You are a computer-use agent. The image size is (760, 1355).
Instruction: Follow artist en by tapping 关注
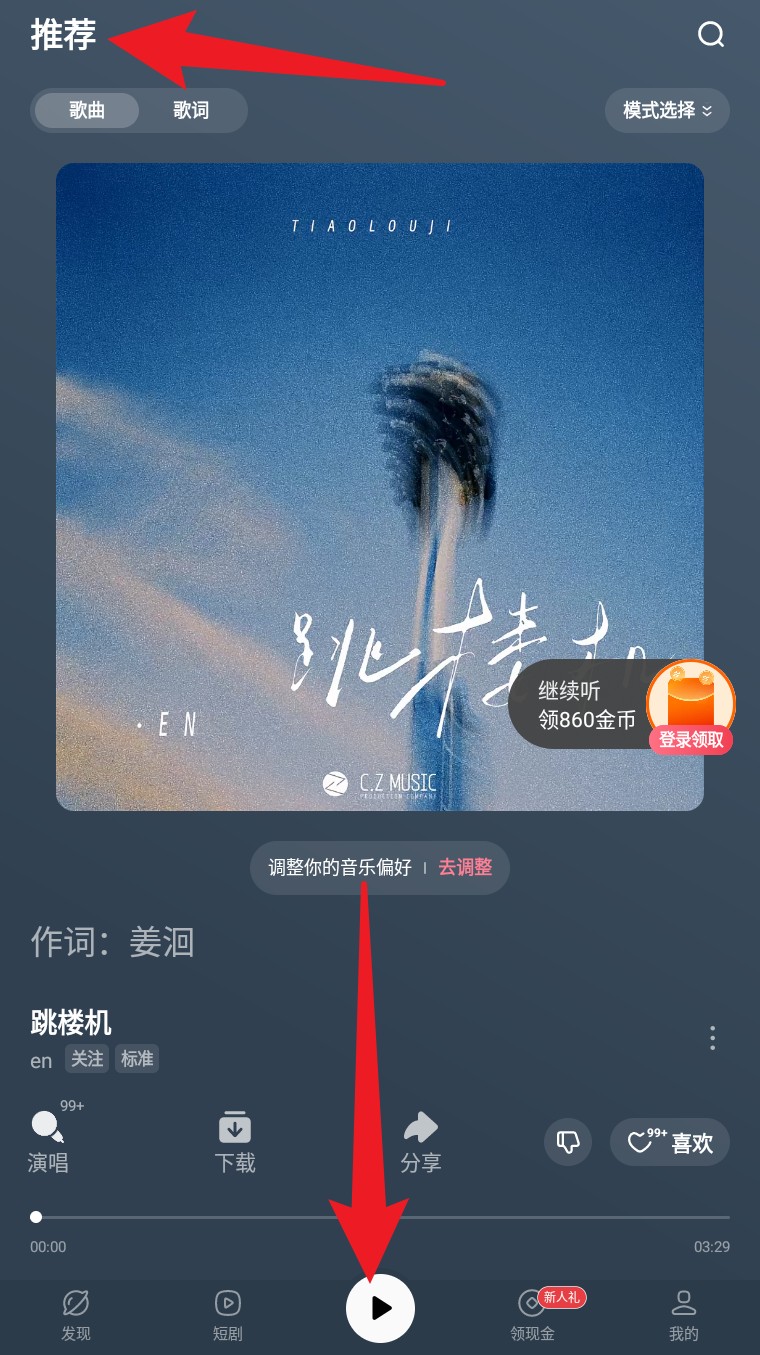point(87,1058)
